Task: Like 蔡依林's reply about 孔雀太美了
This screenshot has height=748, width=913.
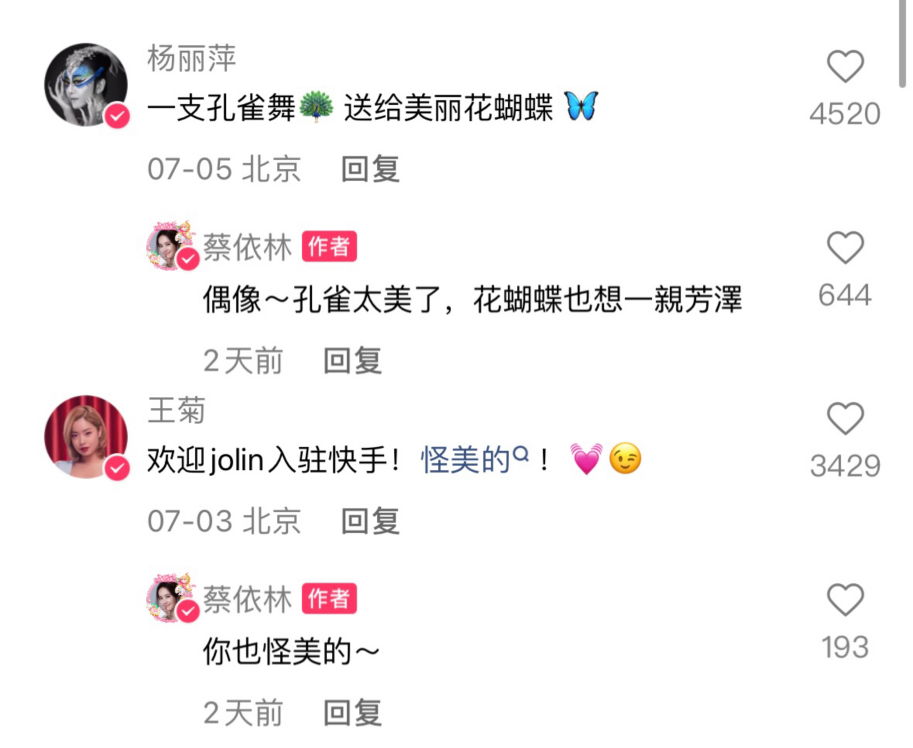Action: click(845, 248)
